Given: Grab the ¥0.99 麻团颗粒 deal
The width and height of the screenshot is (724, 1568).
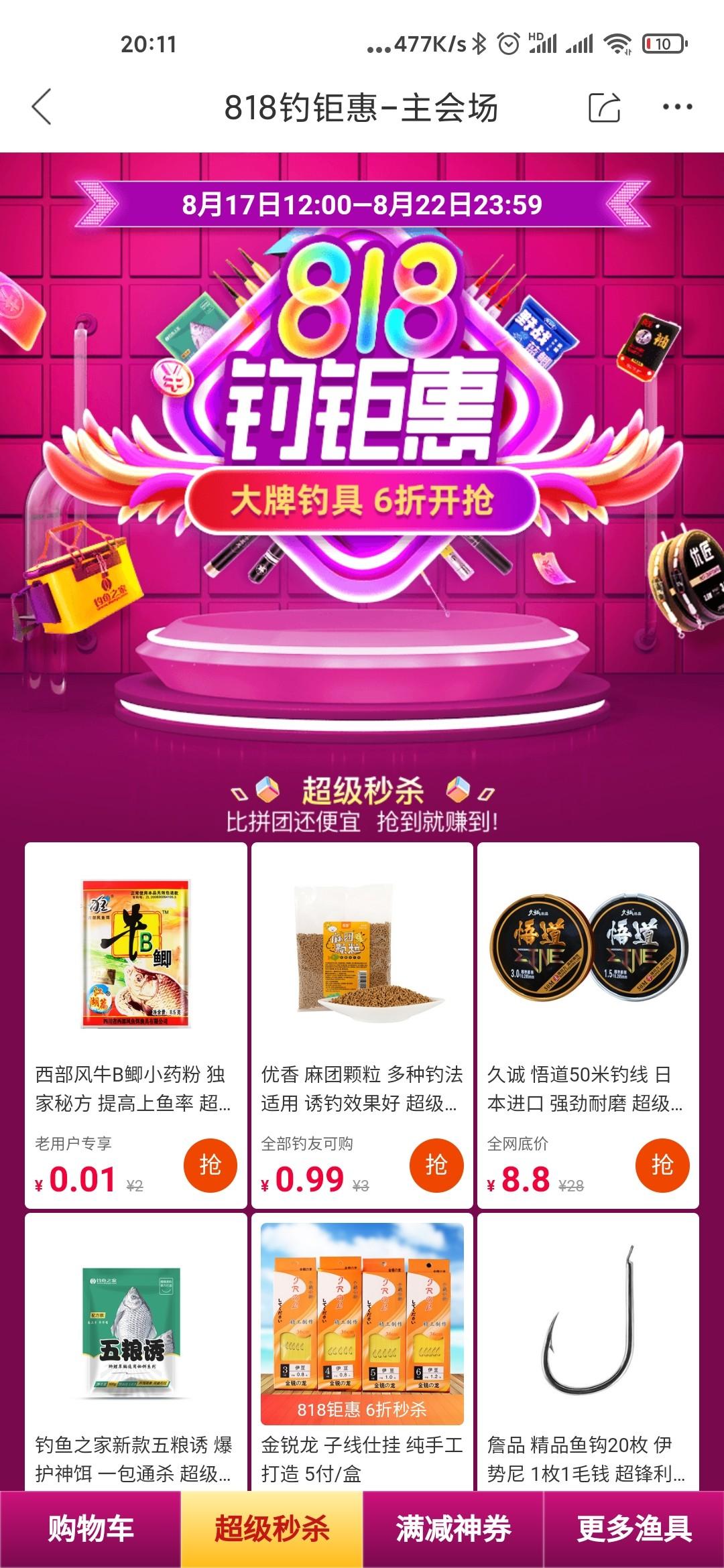Looking at the screenshot, I should 436,1165.
